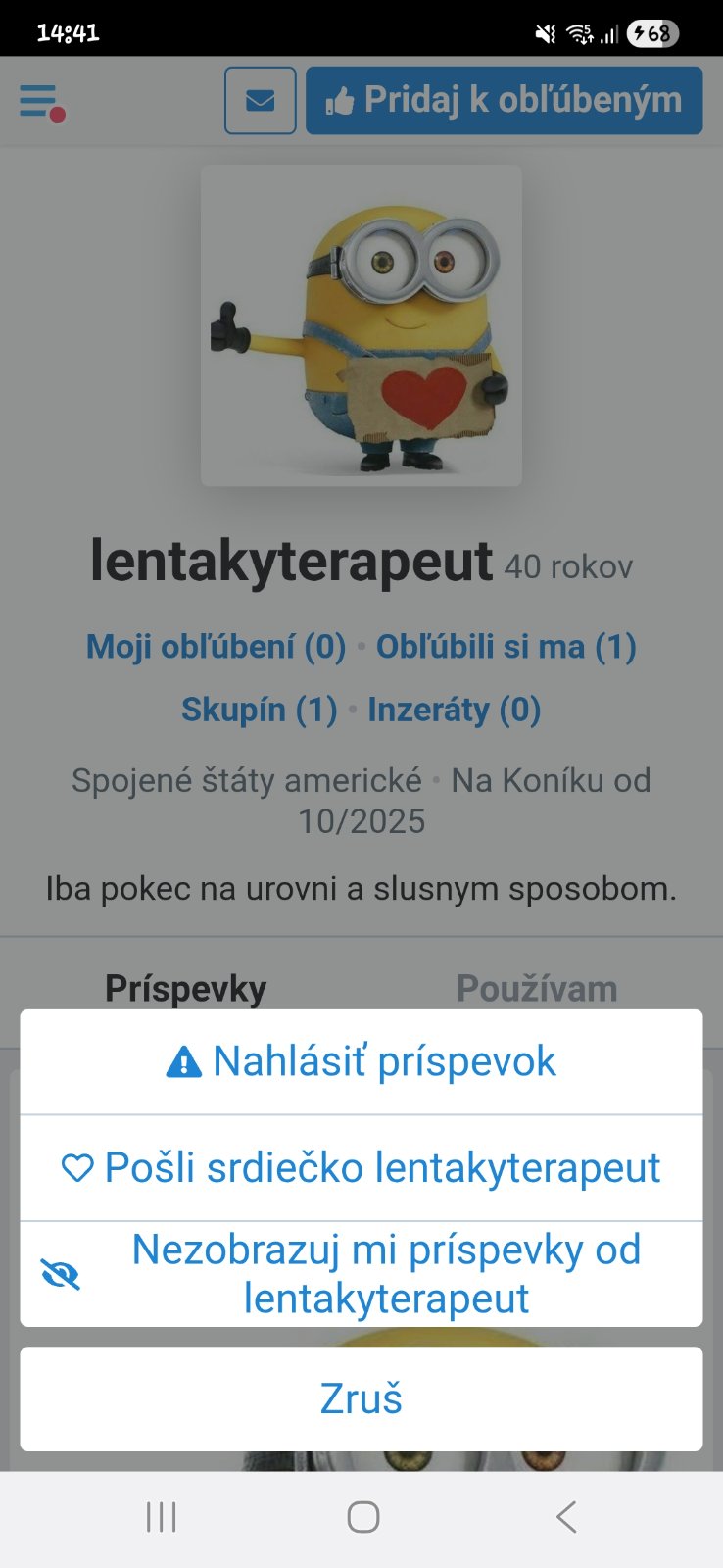Go back using the system back button
The width and height of the screenshot is (723, 1568).
click(565, 1517)
